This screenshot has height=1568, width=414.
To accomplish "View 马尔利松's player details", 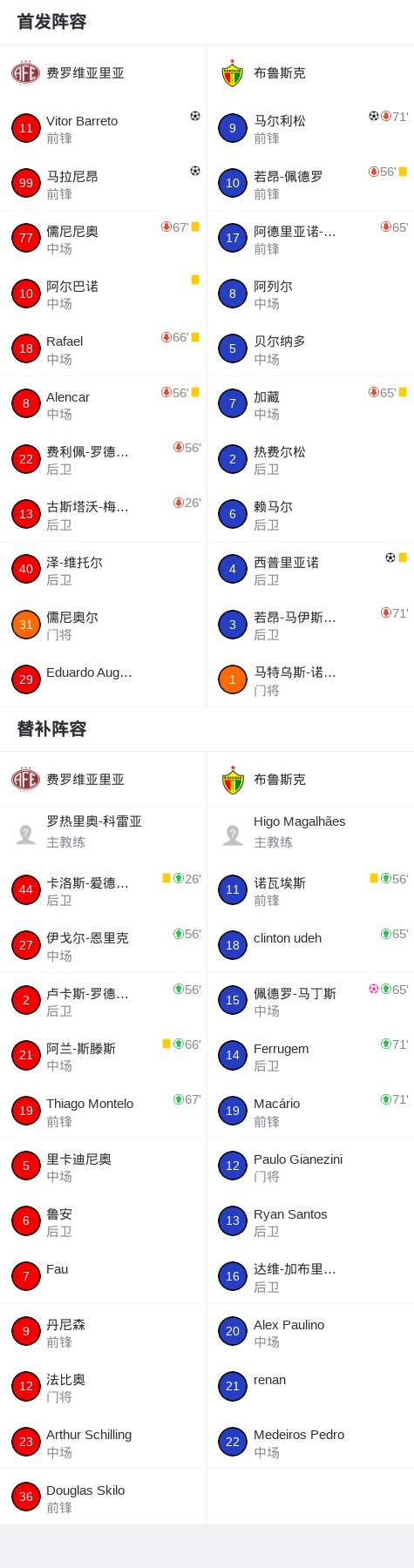I will 310,128.
